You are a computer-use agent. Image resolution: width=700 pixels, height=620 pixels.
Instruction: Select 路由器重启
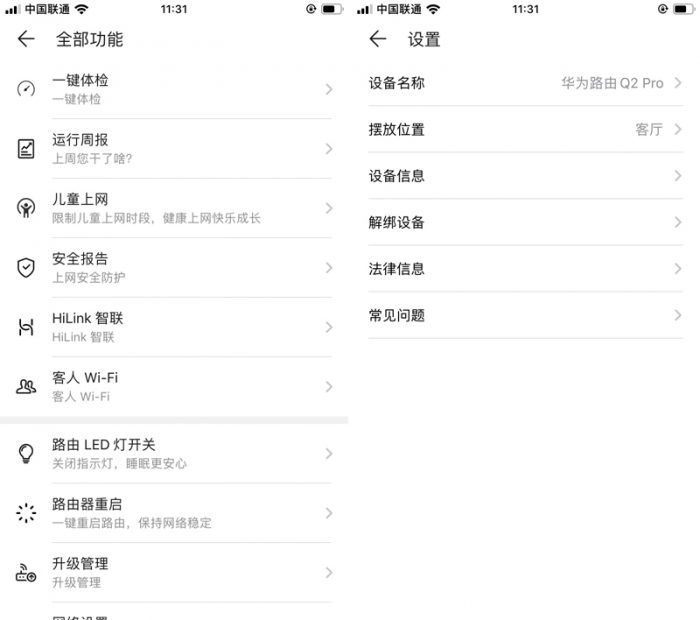coord(175,513)
